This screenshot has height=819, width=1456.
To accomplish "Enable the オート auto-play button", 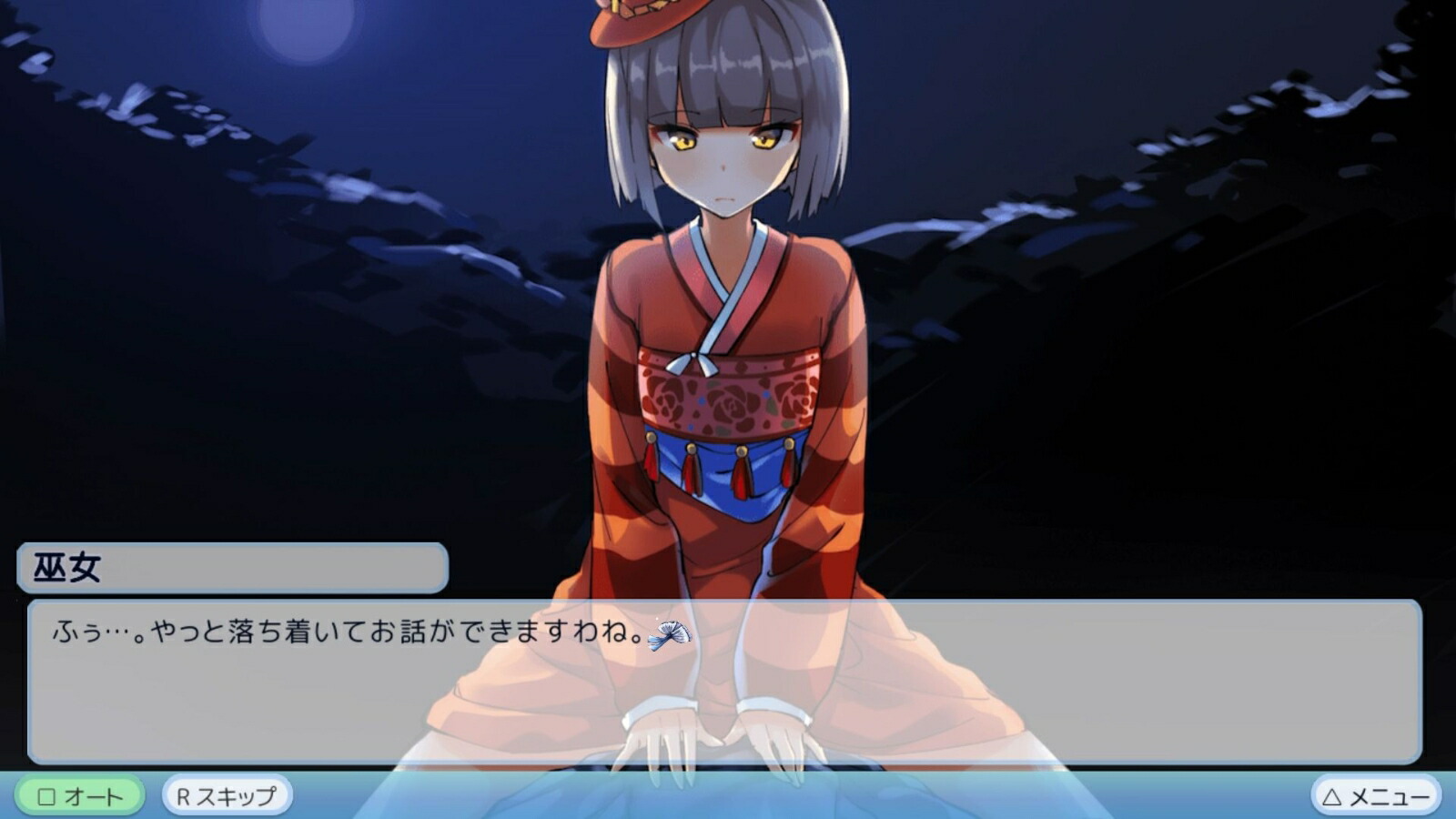I will [x=80, y=796].
